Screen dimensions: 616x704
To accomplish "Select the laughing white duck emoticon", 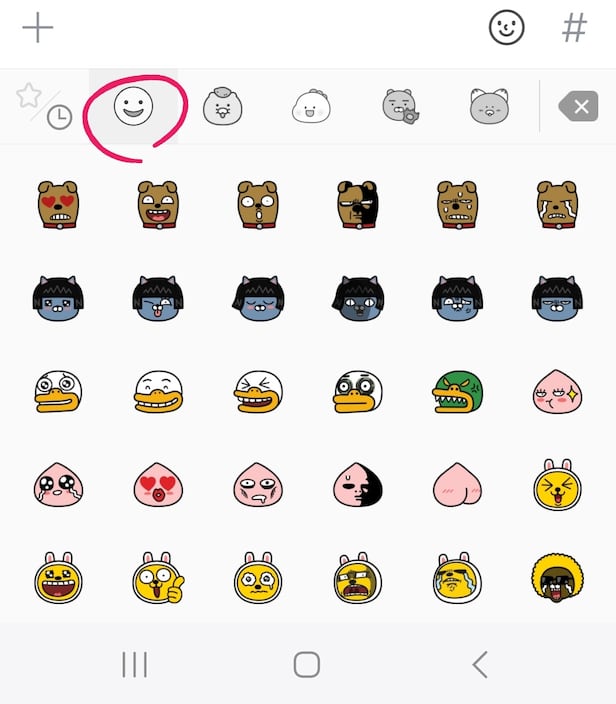I will 258,392.
